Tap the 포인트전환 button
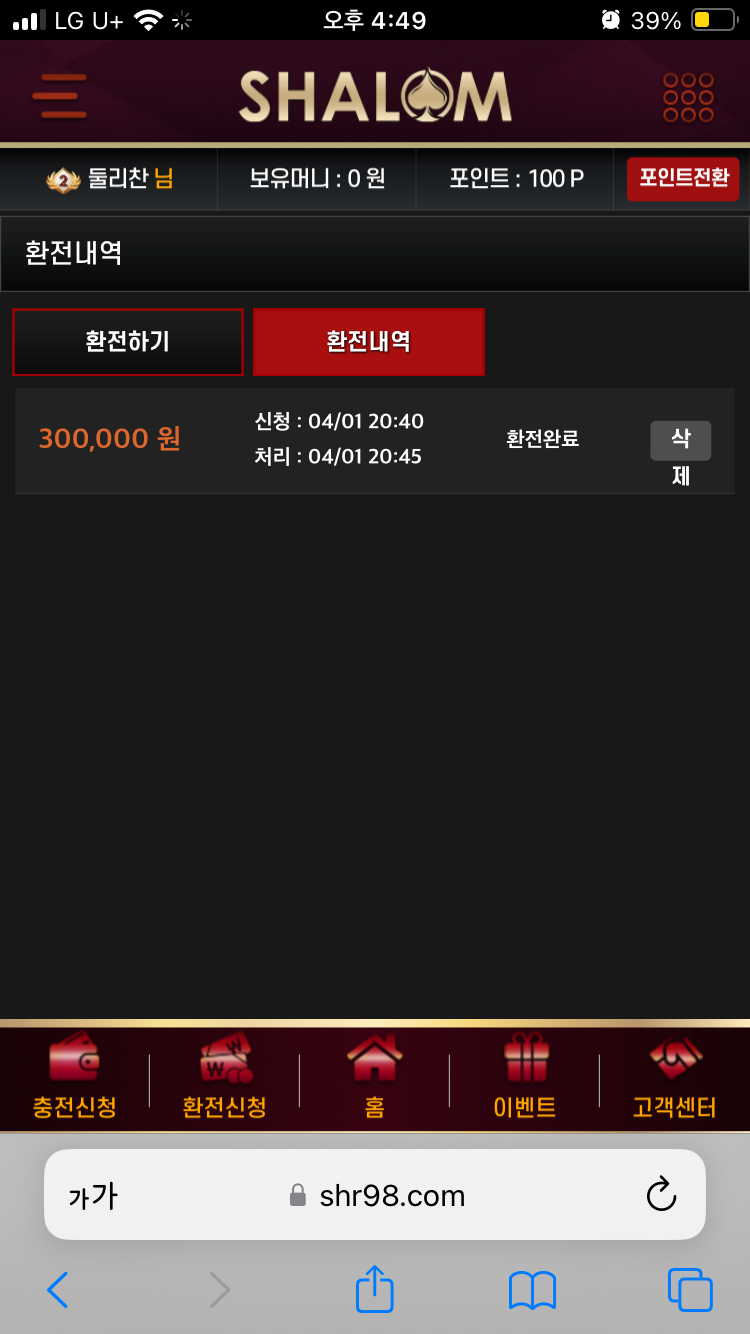 point(683,179)
